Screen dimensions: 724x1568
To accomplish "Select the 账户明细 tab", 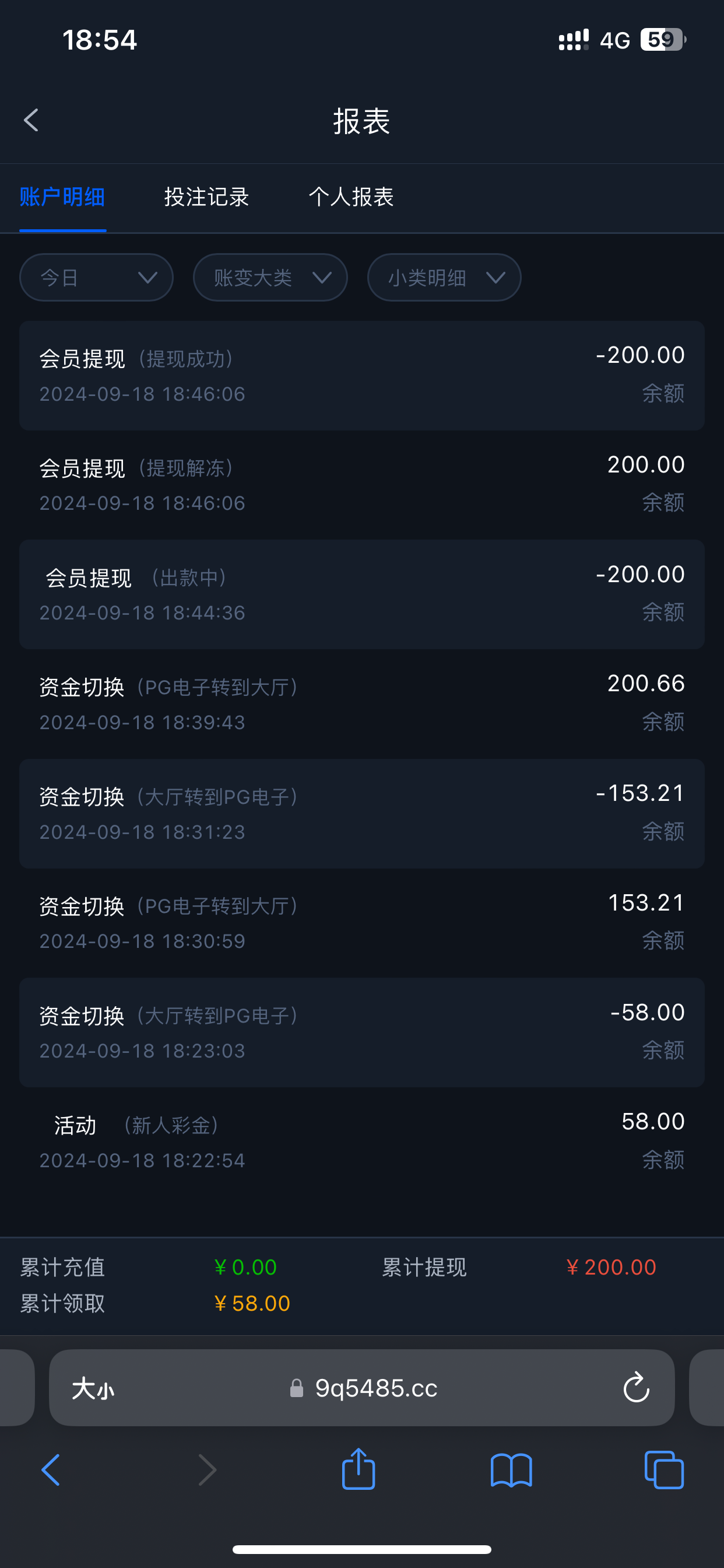I will pos(62,197).
